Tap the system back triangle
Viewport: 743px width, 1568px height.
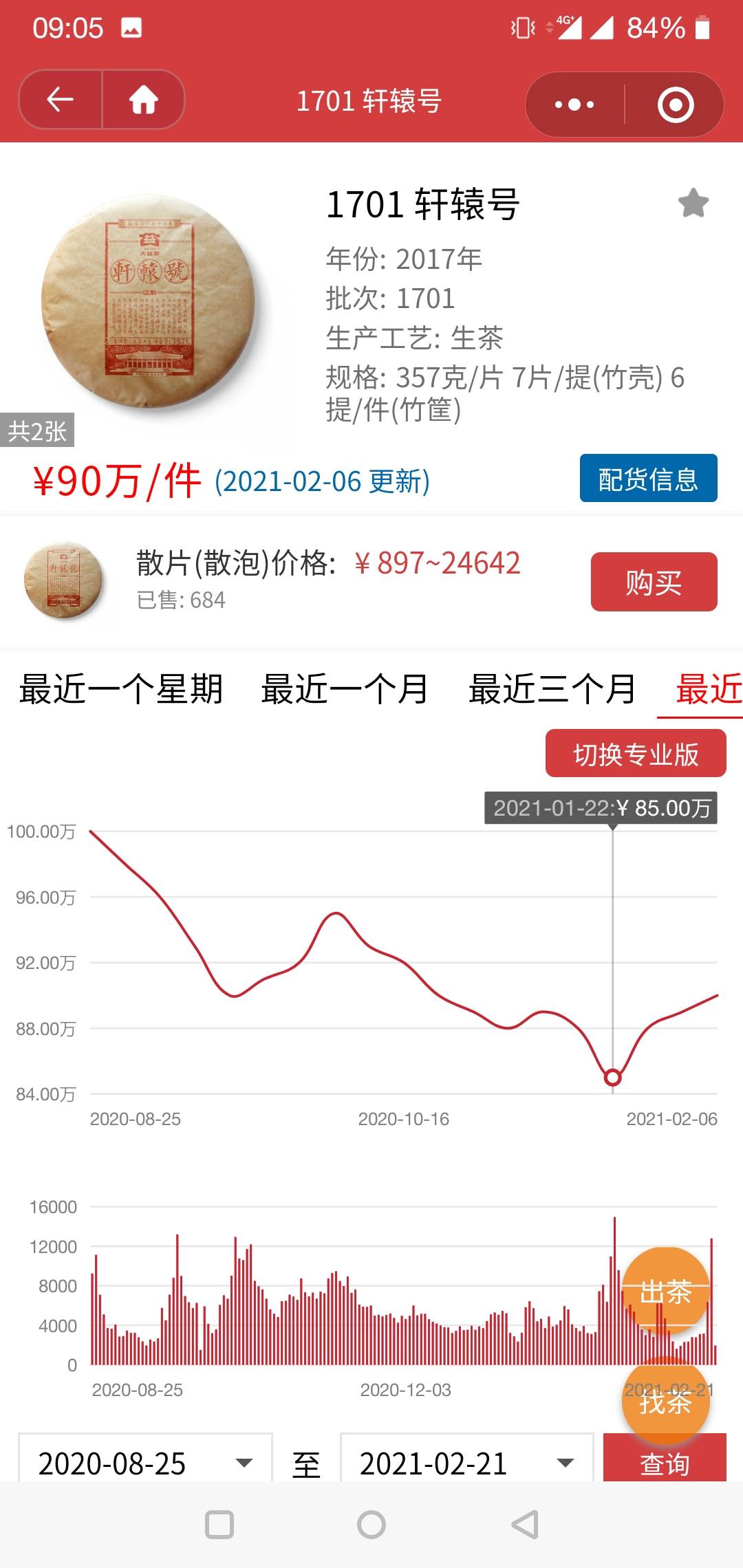coord(525,1525)
